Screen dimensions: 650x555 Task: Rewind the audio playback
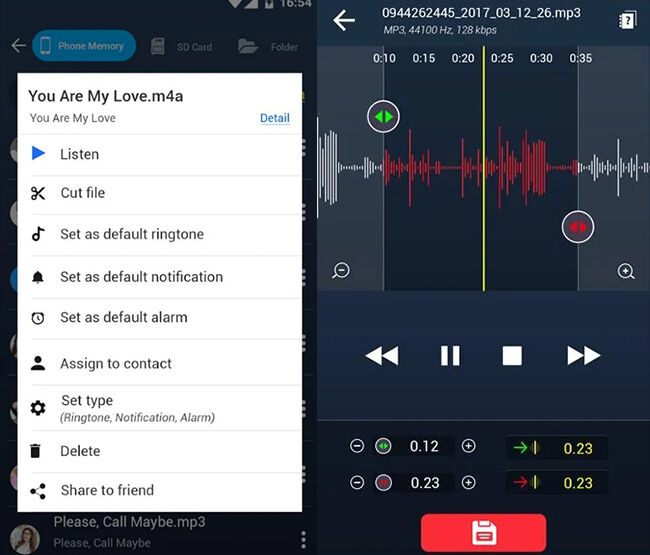coord(381,355)
